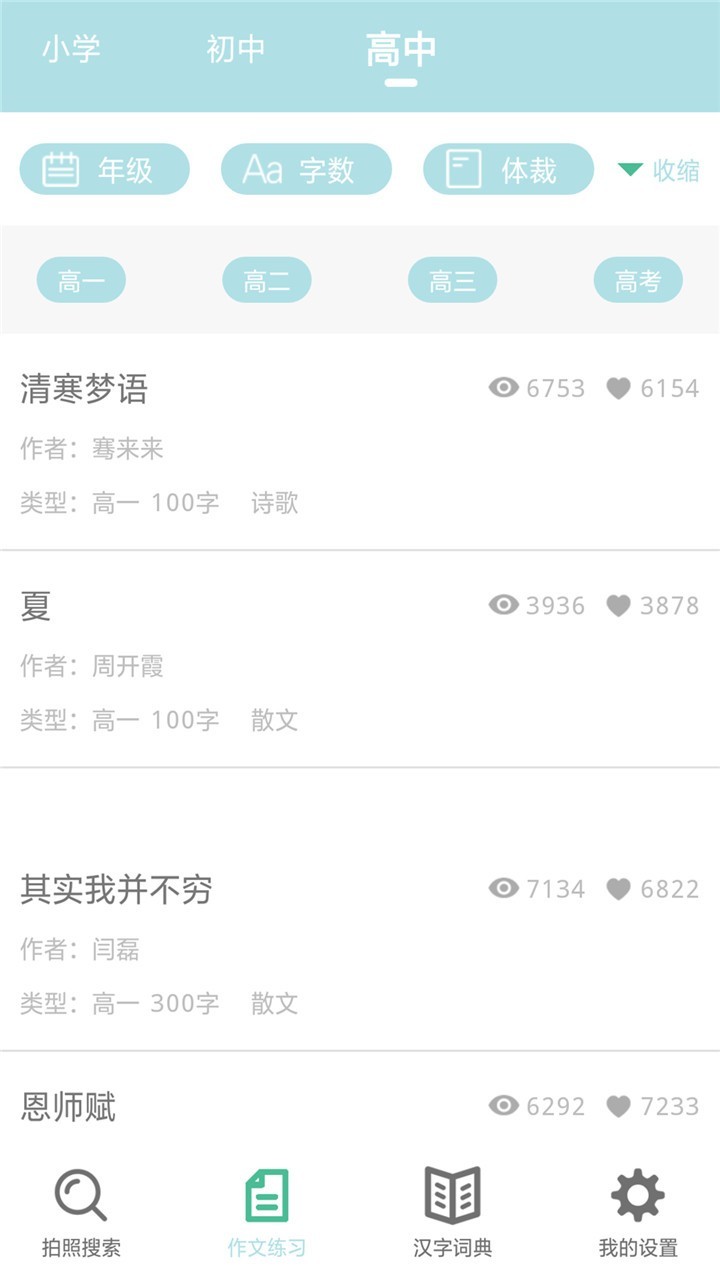This screenshot has width=720, height=1280.
Task: Select the 高中 tab
Action: (400, 50)
